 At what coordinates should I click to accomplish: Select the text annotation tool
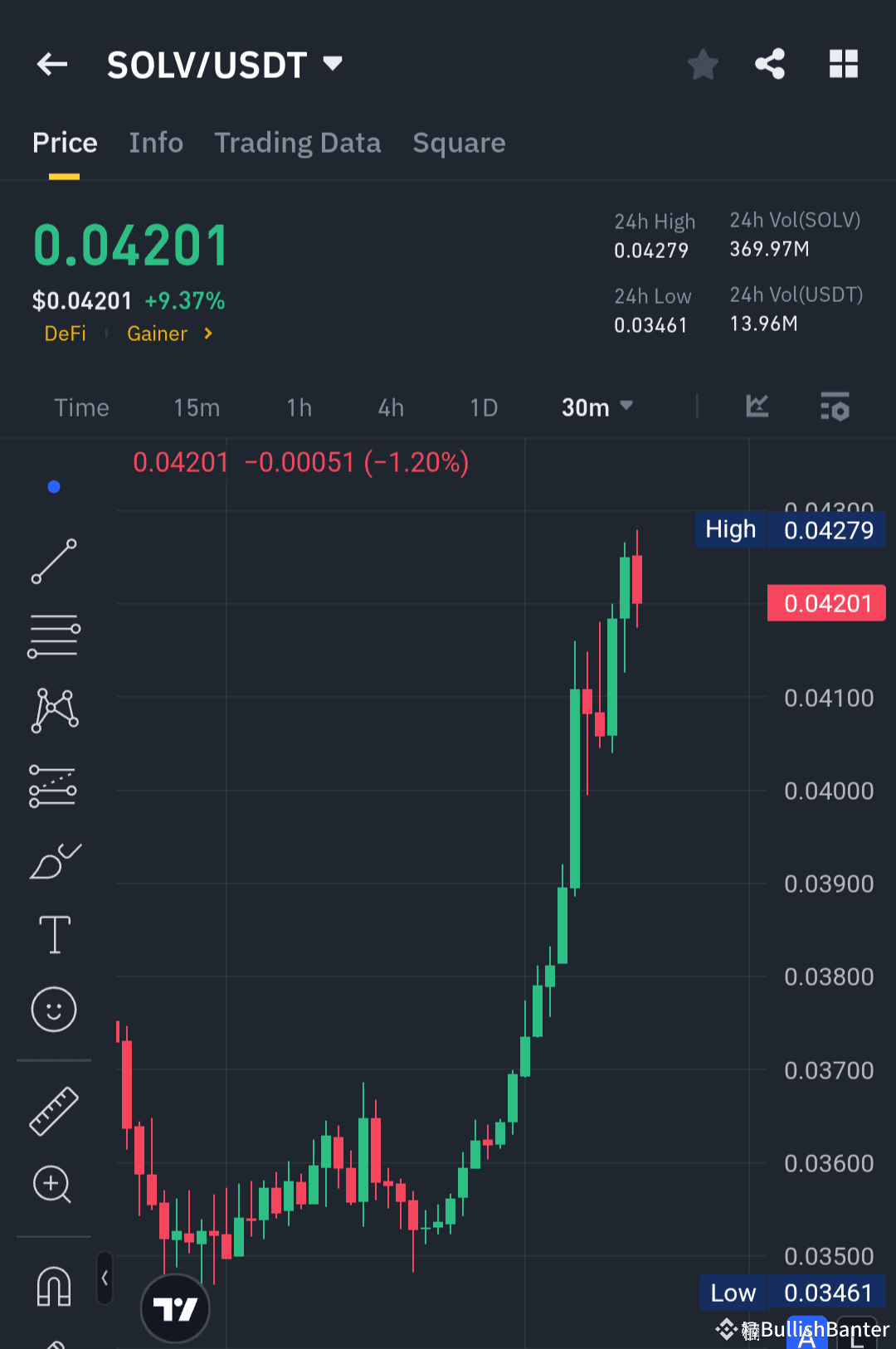coord(53,933)
